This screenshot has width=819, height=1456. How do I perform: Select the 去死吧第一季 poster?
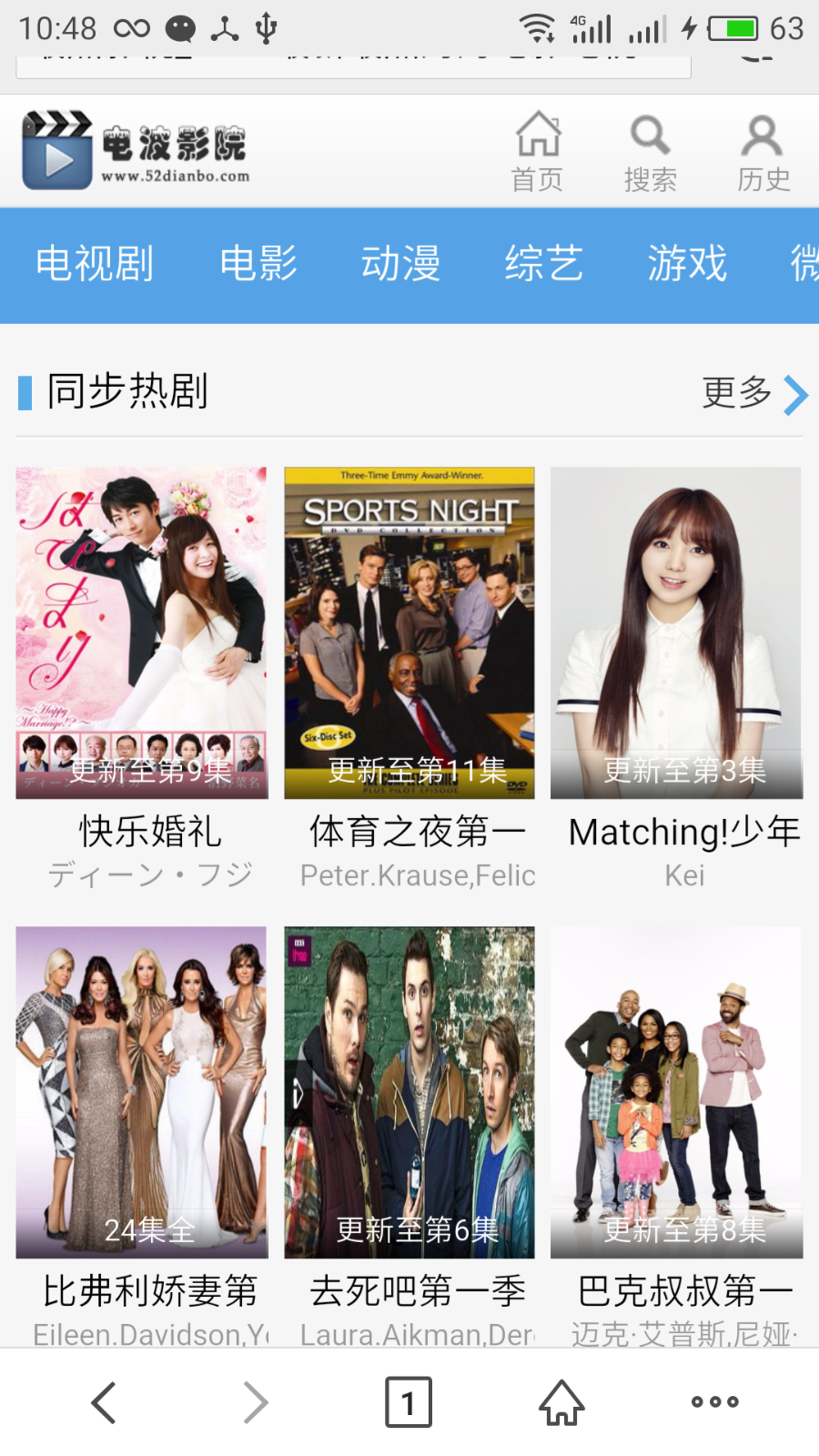(409, 1092)
